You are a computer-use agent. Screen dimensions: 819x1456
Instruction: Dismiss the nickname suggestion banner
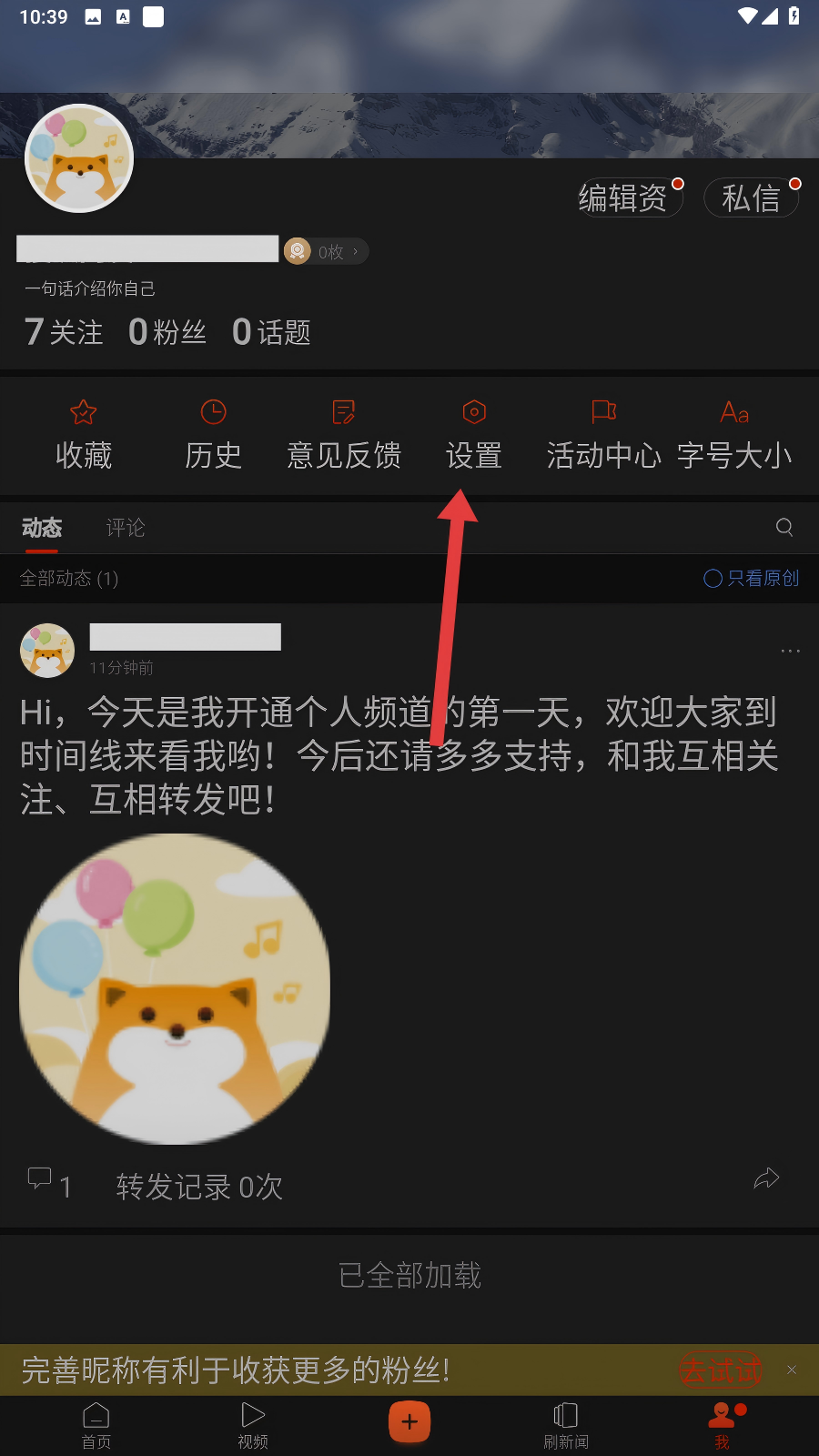(792, 1370)
